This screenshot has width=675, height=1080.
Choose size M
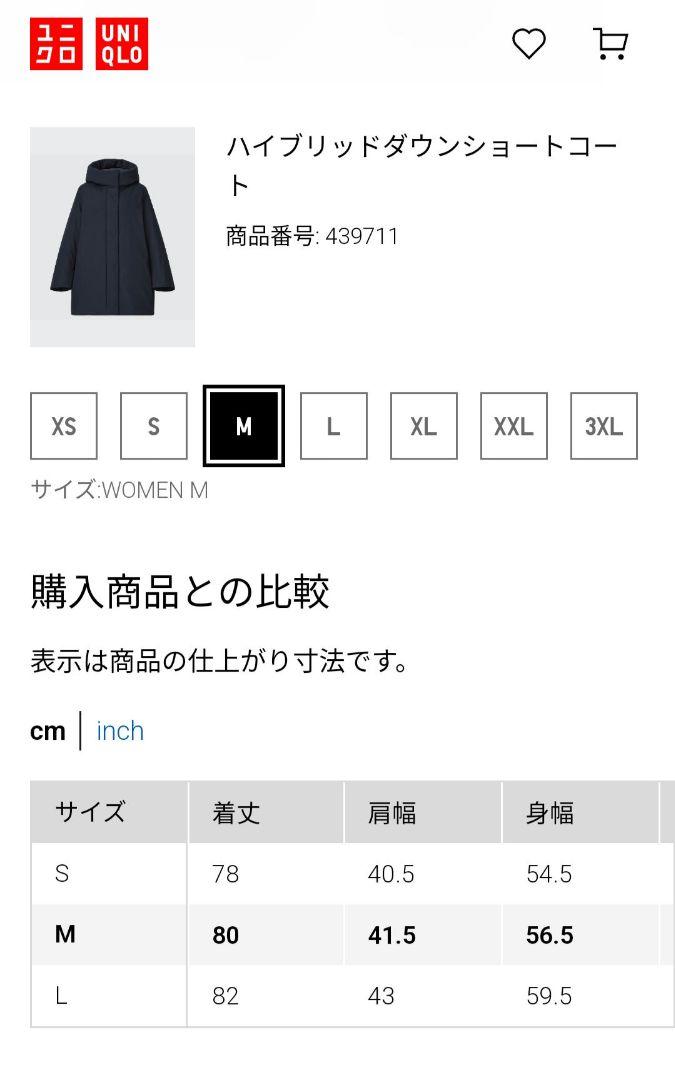[244, 426]
